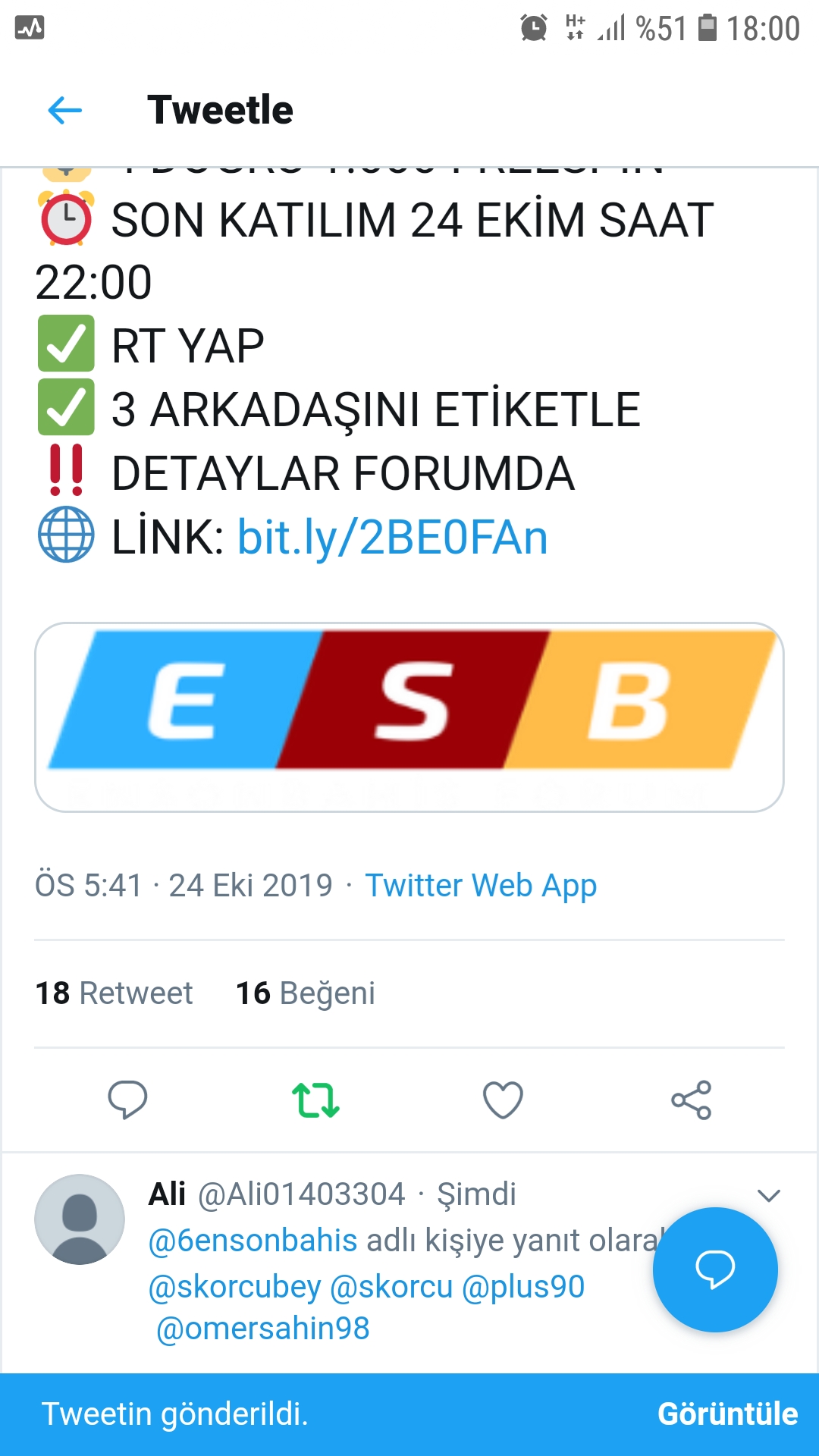Open the @6ensonbahis mention
The image size is (819, 1456).
tap(253, 1241)
